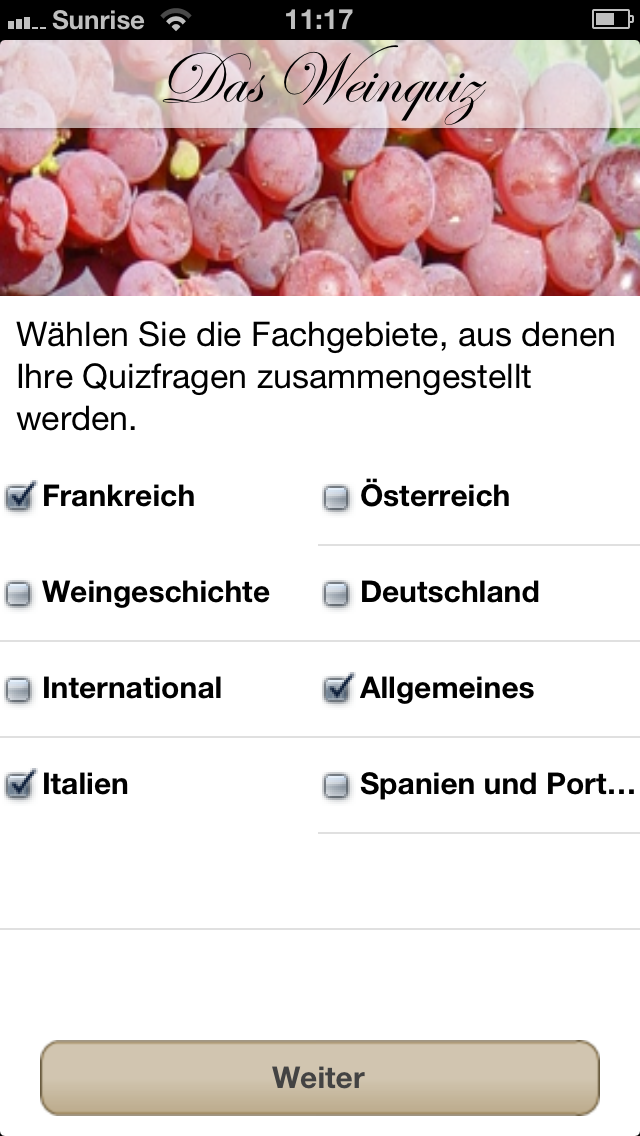Tap the Weiter button
This screenshot has width=640, height=1136.
click(x=320, y=1077)
